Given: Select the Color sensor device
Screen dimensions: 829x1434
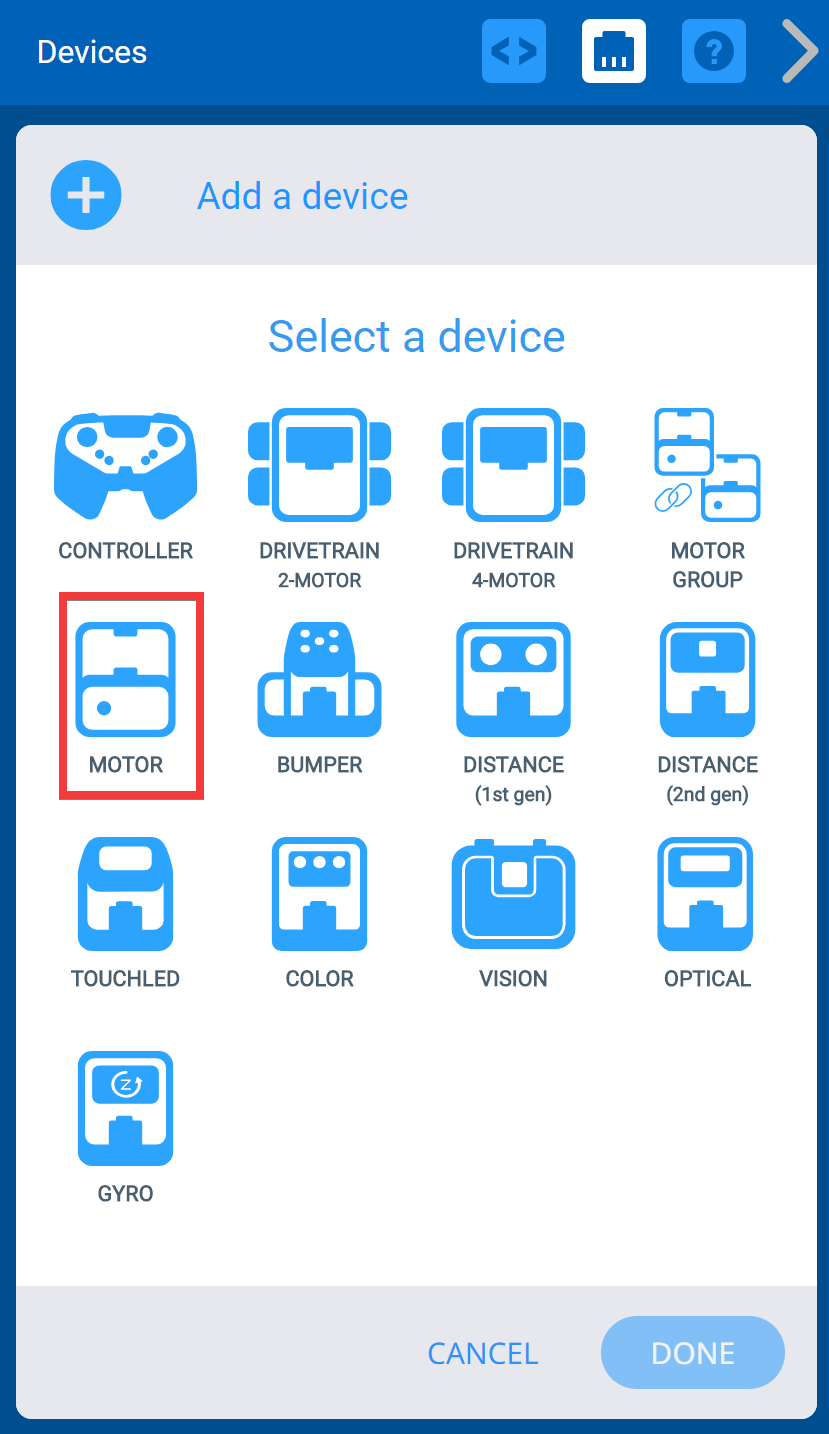Looking at the screenshot, I should pos(319,893).
